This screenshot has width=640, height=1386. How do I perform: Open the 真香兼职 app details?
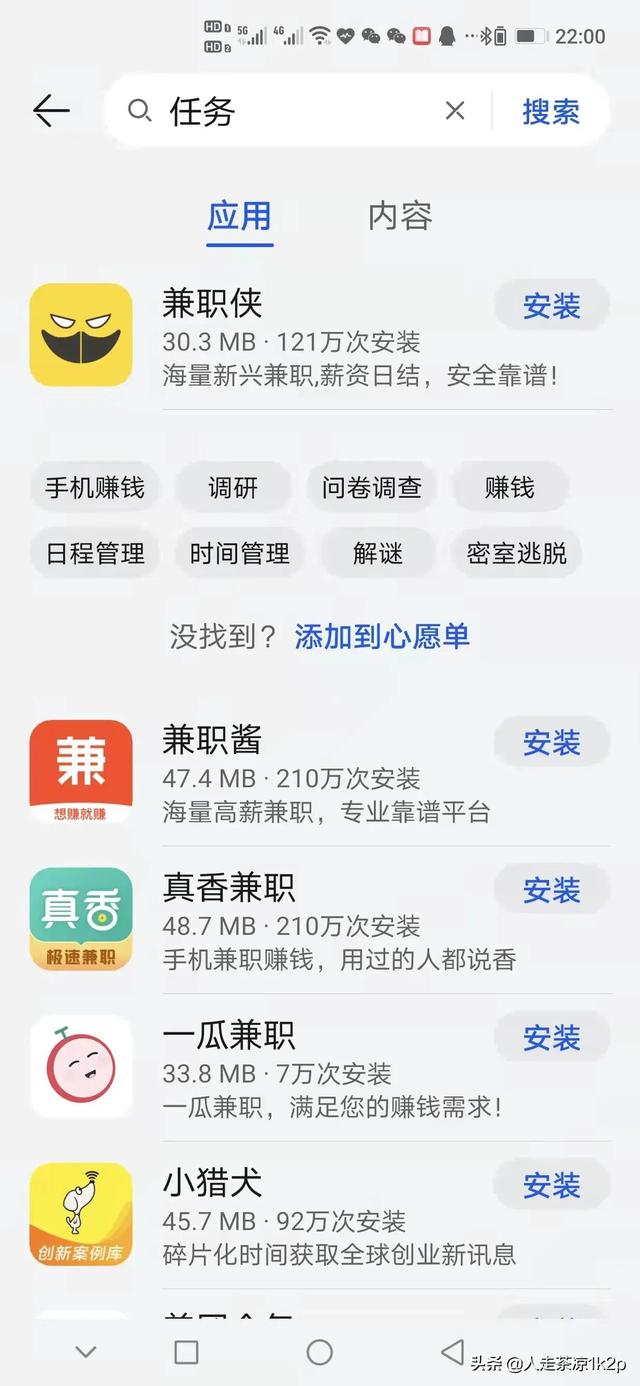[230, 888]
